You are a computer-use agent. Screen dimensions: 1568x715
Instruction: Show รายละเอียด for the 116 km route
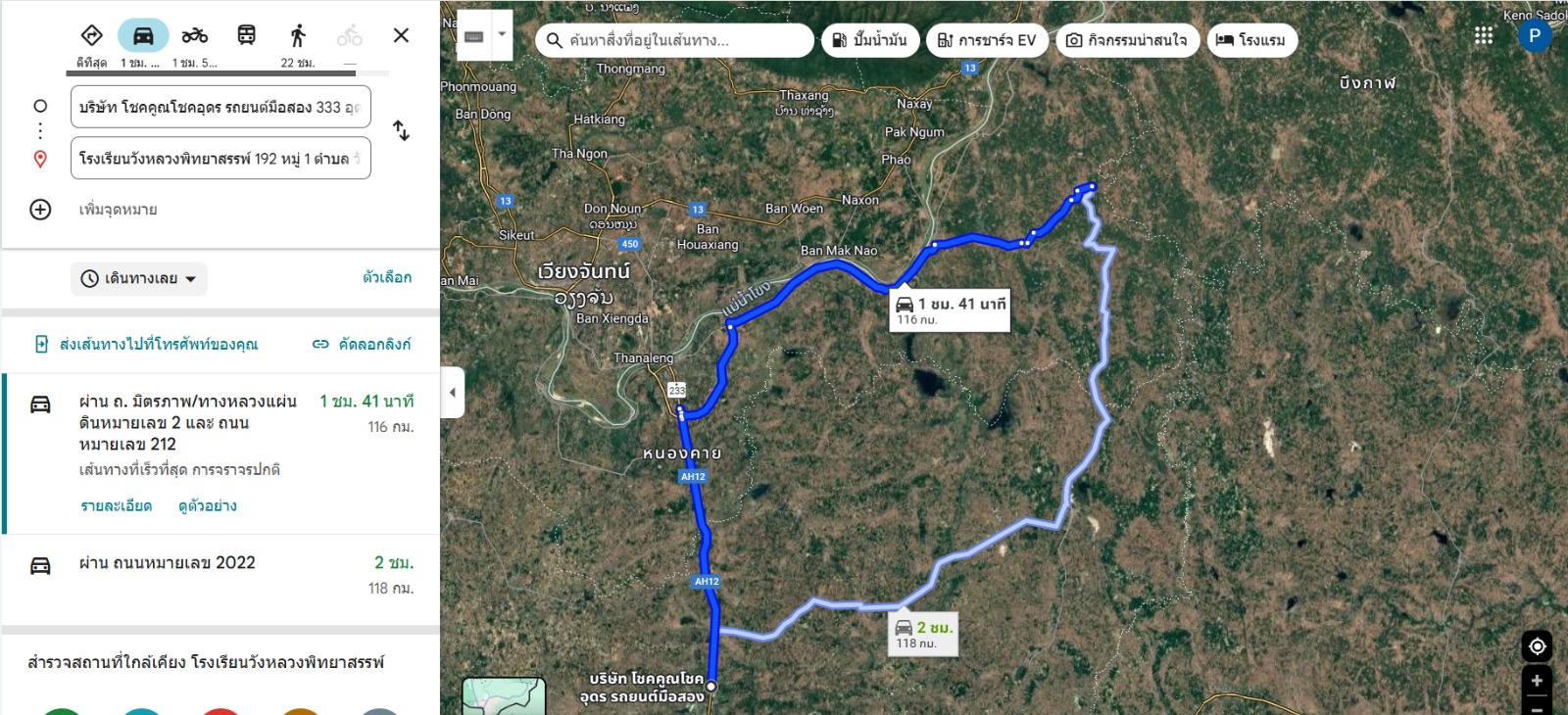click(x=116, y=505)
